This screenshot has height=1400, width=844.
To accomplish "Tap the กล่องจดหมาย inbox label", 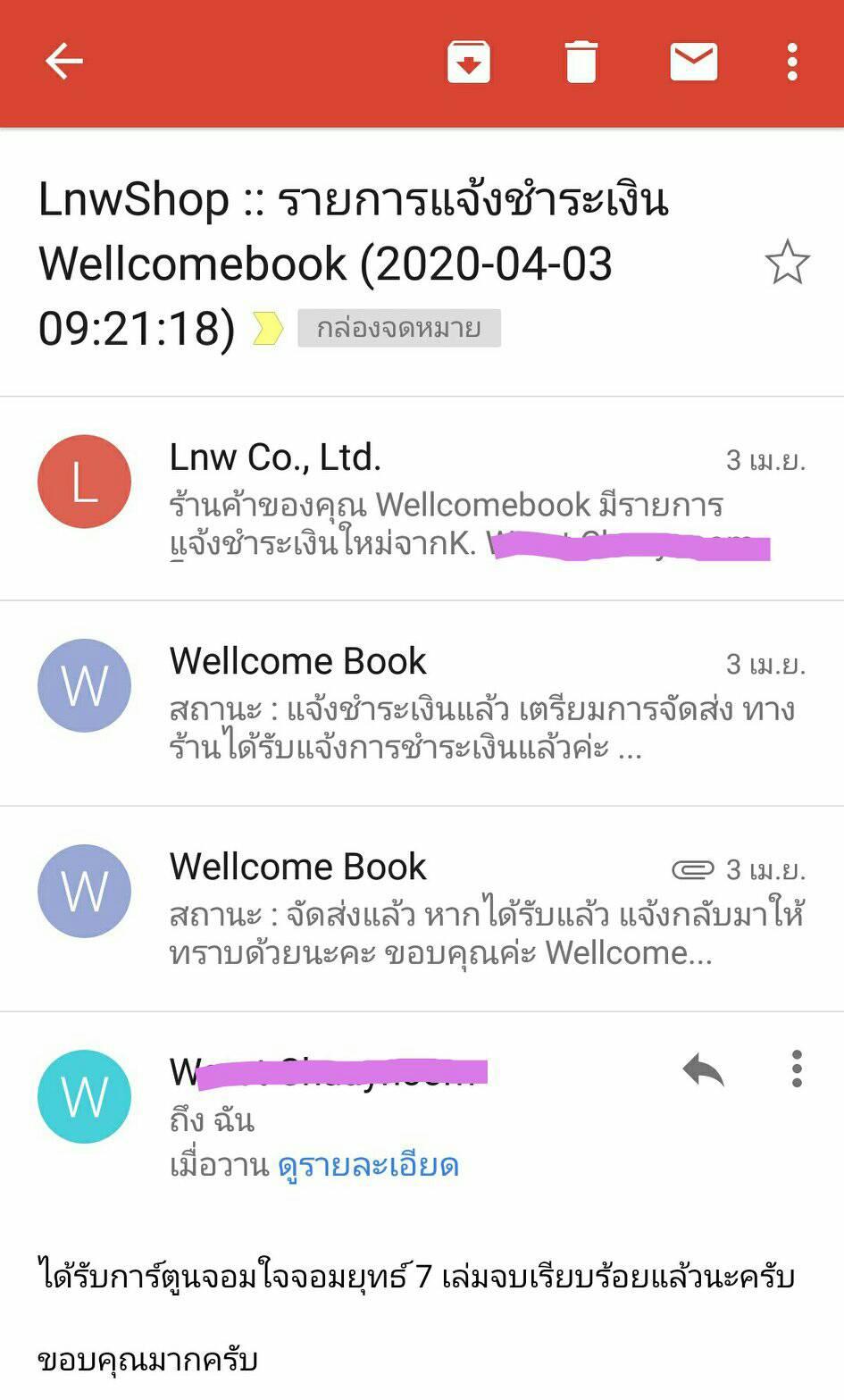I will point(398,328).
